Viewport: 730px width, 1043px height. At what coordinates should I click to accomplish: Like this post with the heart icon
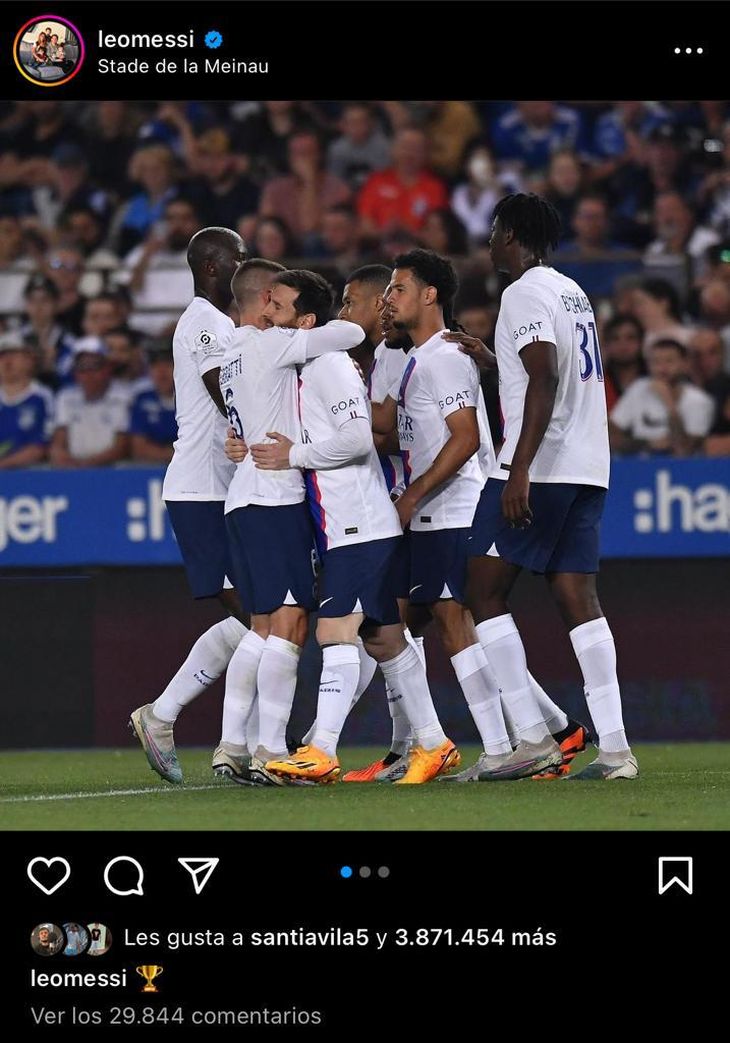point(48,875)
